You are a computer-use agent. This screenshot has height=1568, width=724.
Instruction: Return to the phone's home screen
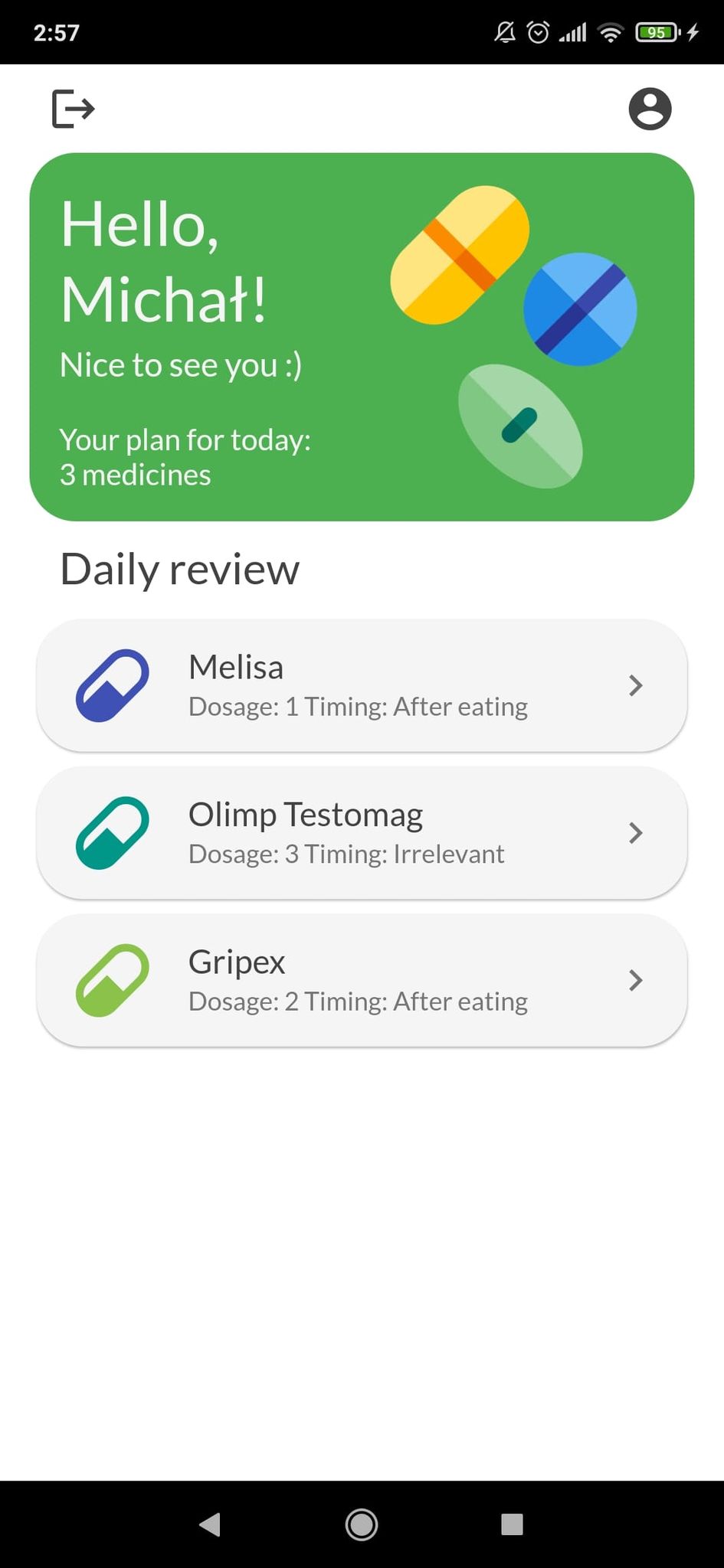tap(362, 1524)
